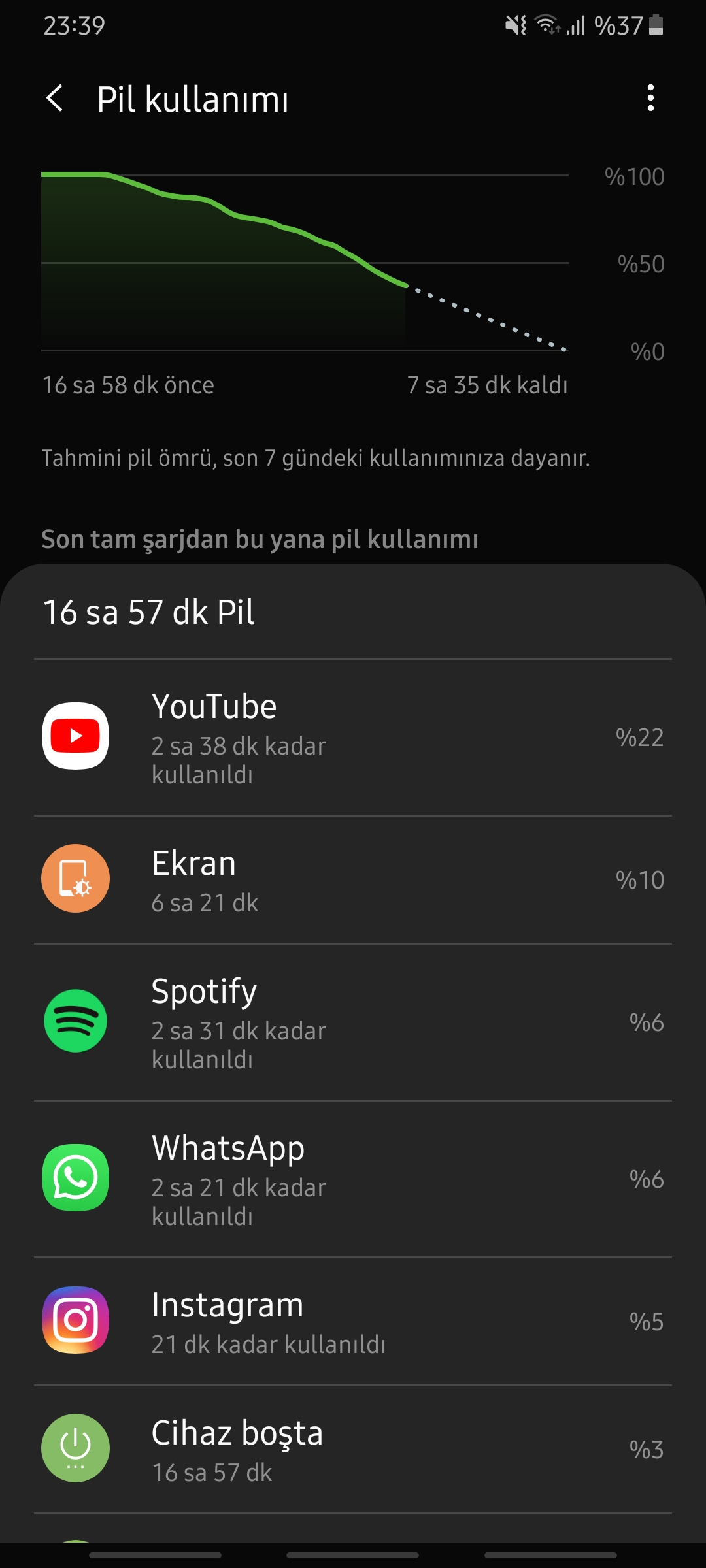Viewport: 706px width, 1568px height.
Task: Select the WhatsApp usage row
Action: click(353, 1179)
